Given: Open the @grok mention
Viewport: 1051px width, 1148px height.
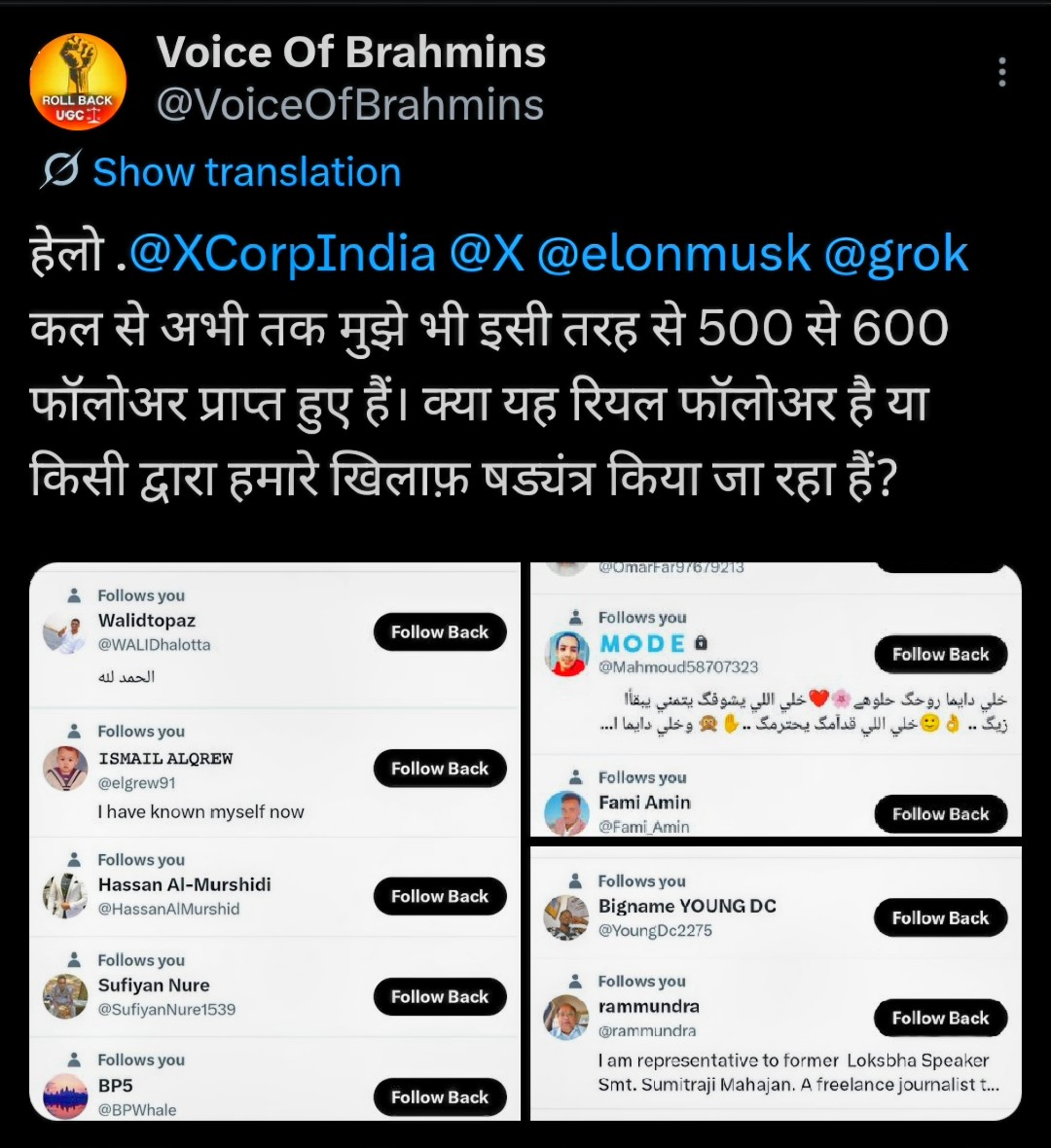Looking at the screenshot, I should point(896,254).
